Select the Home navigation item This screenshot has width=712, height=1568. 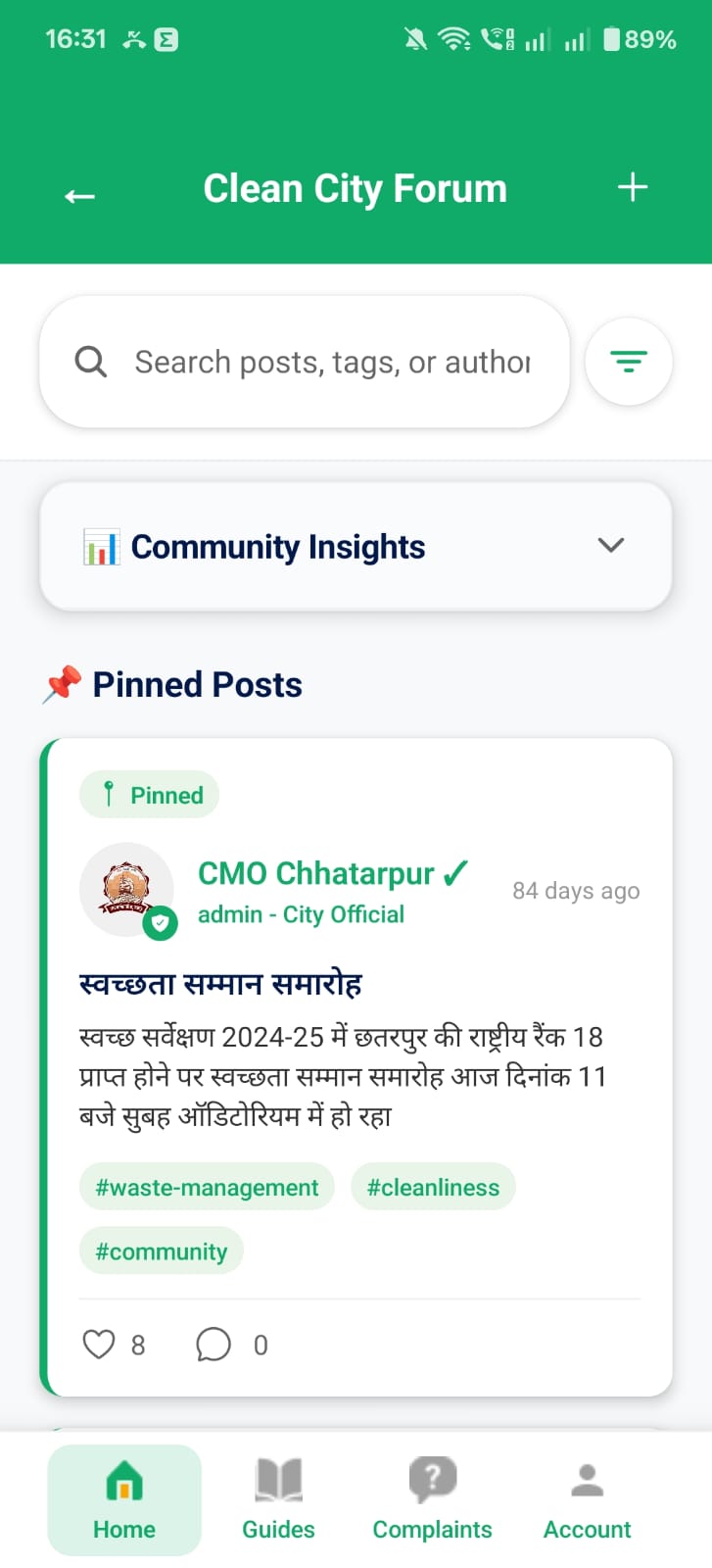pos(123,1499)
